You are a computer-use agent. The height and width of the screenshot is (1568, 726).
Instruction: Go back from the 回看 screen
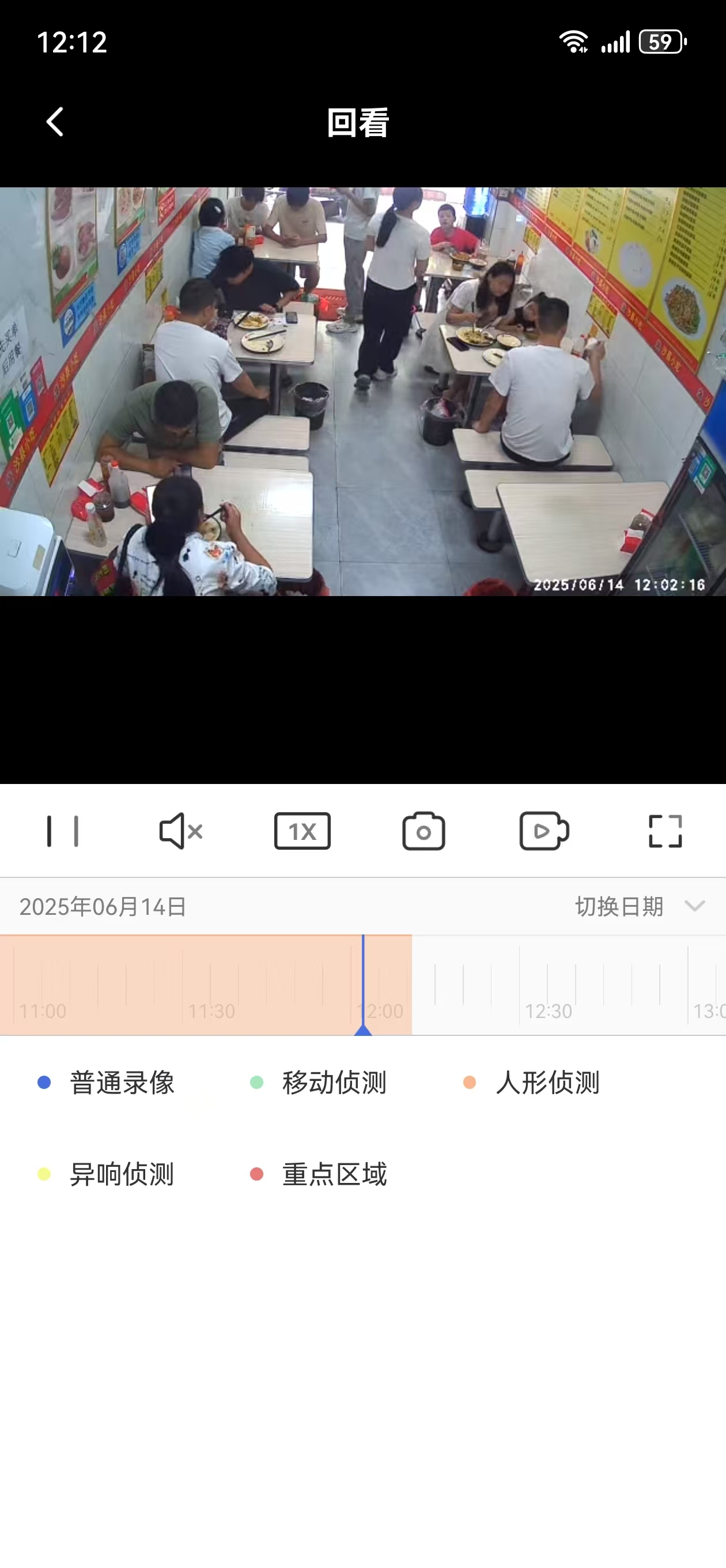tap(55, 122)
